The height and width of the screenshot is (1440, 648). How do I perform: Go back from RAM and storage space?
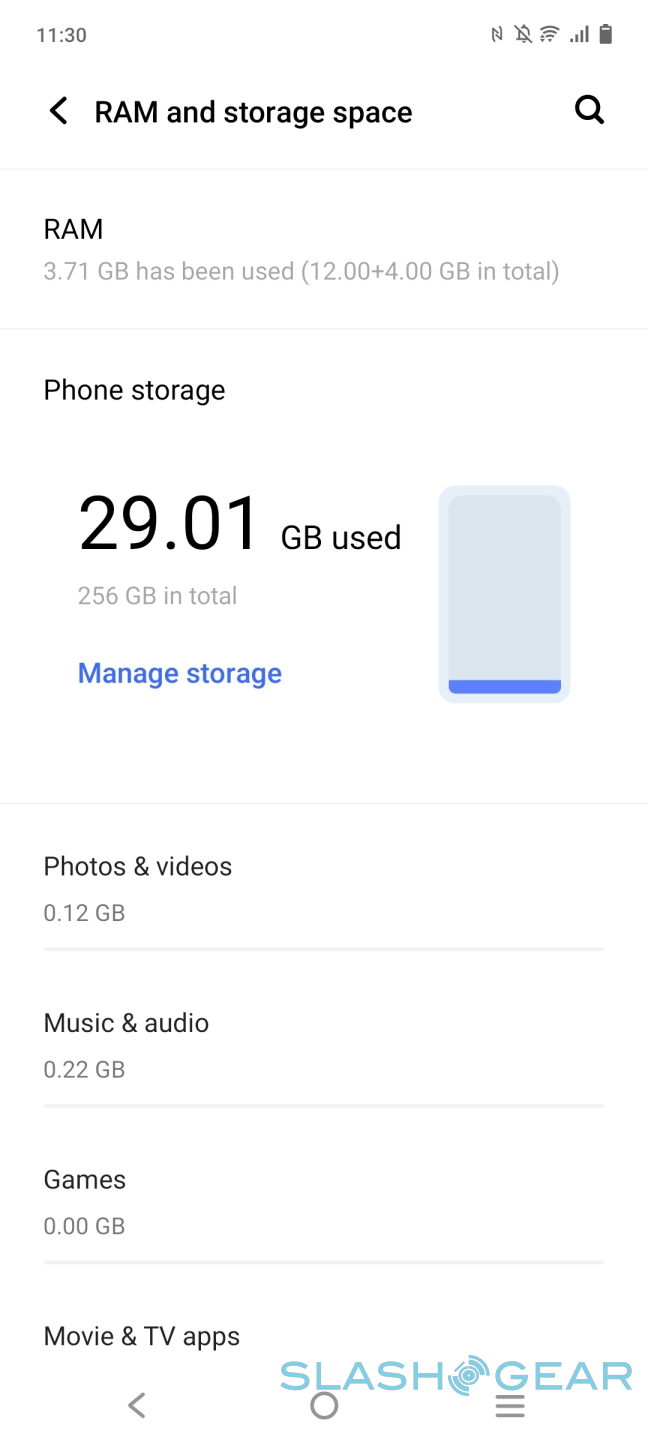(x=59, y=111)
